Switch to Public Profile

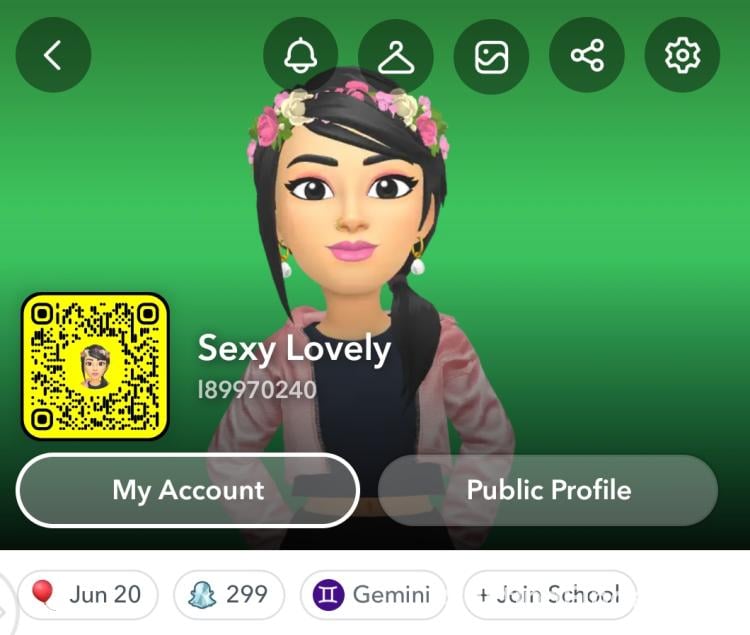point(548,490)
